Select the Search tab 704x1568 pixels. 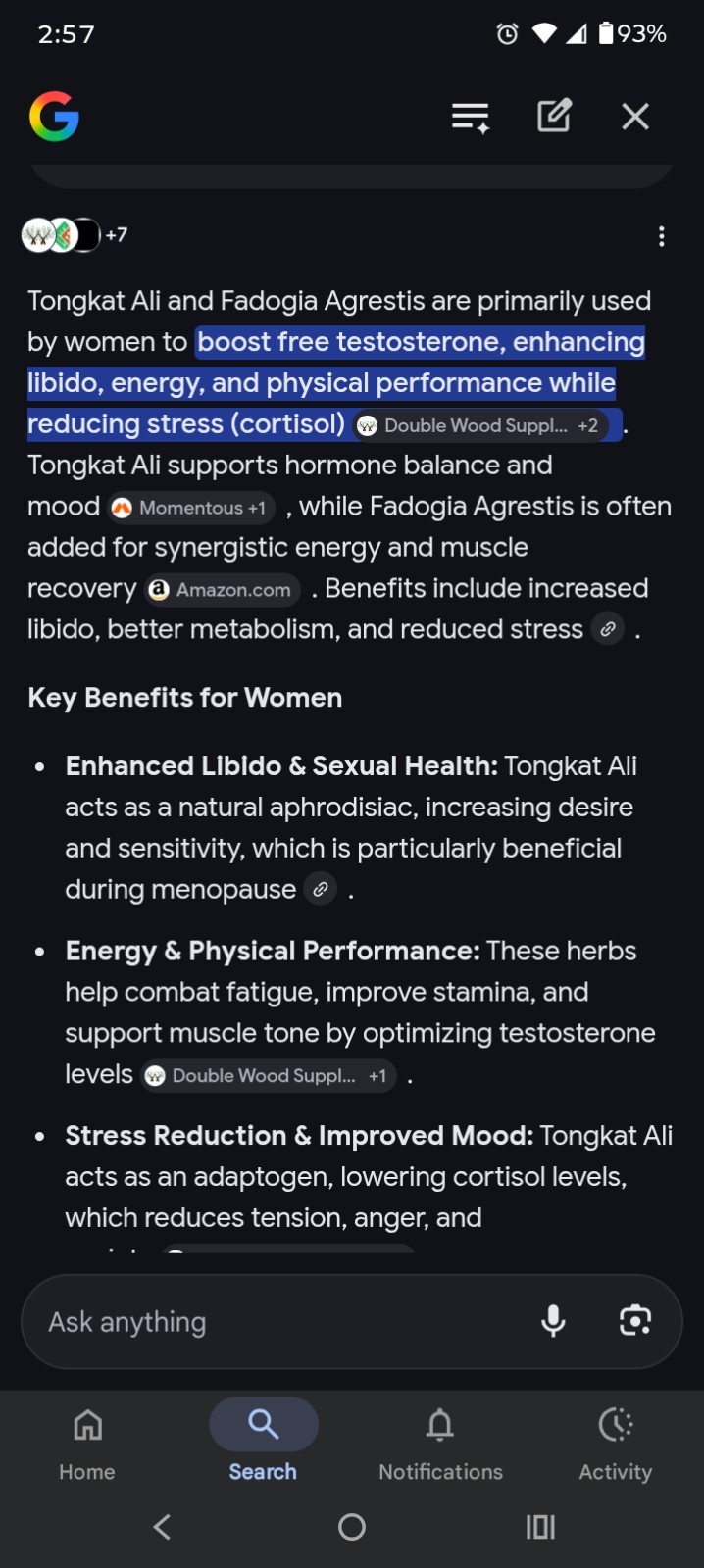coord(263,1443)
